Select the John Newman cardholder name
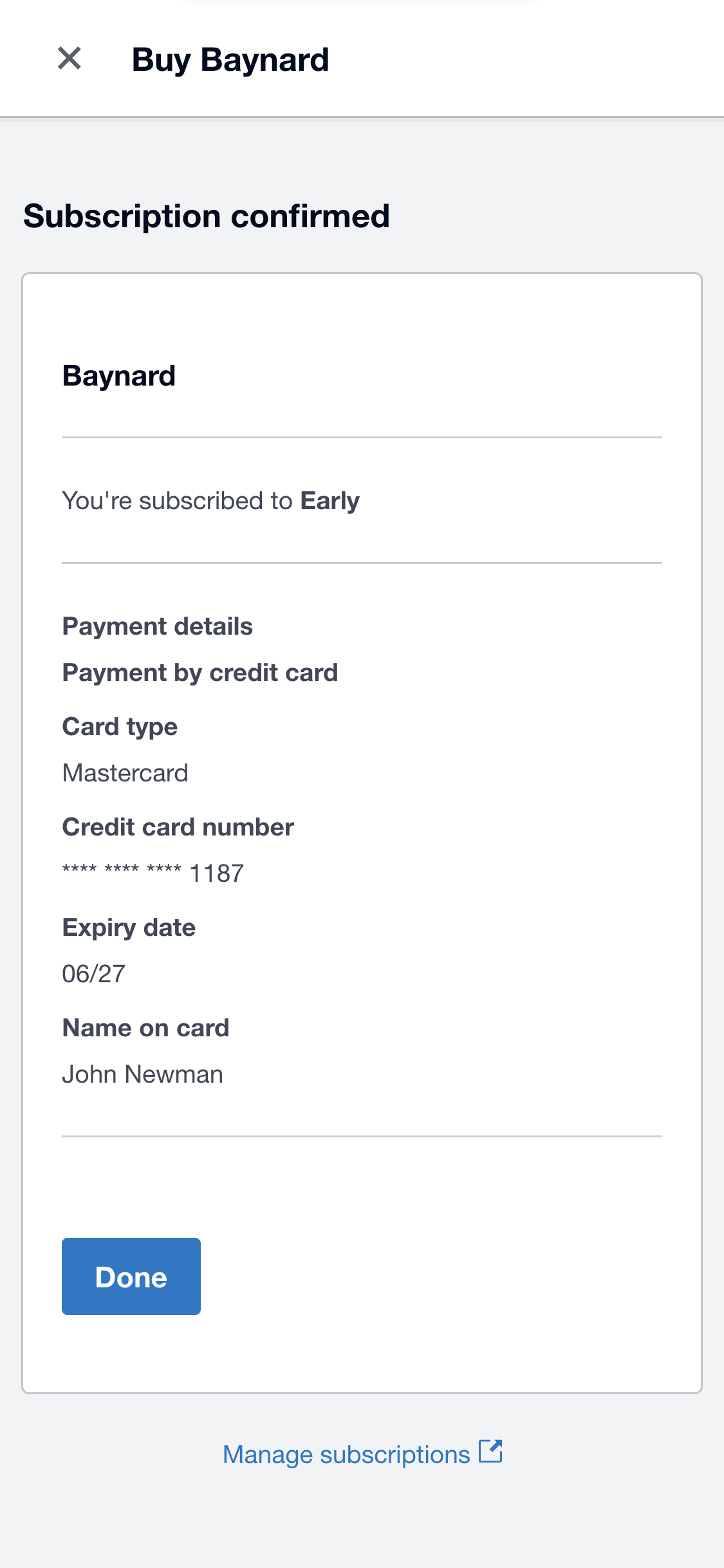Screen dimensions: 724x1568 [142, 1074]
